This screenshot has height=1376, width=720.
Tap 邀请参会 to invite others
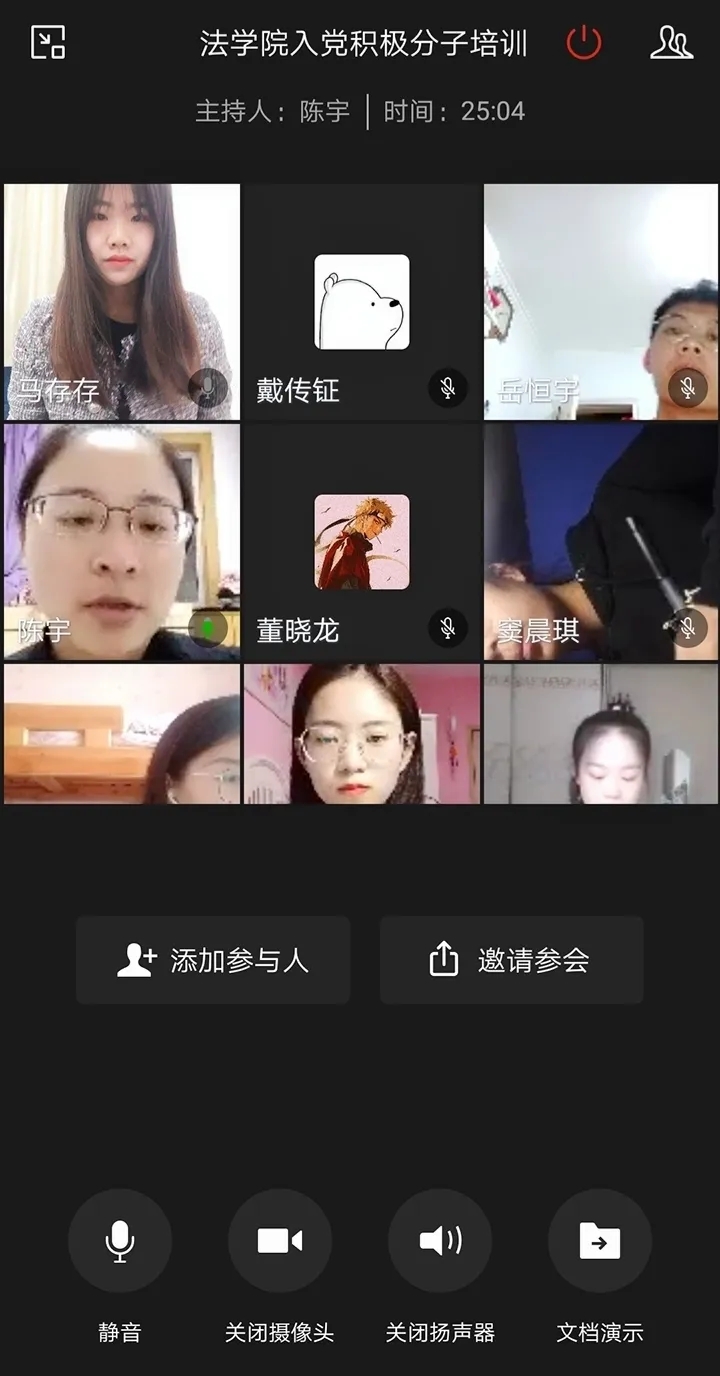511,960
